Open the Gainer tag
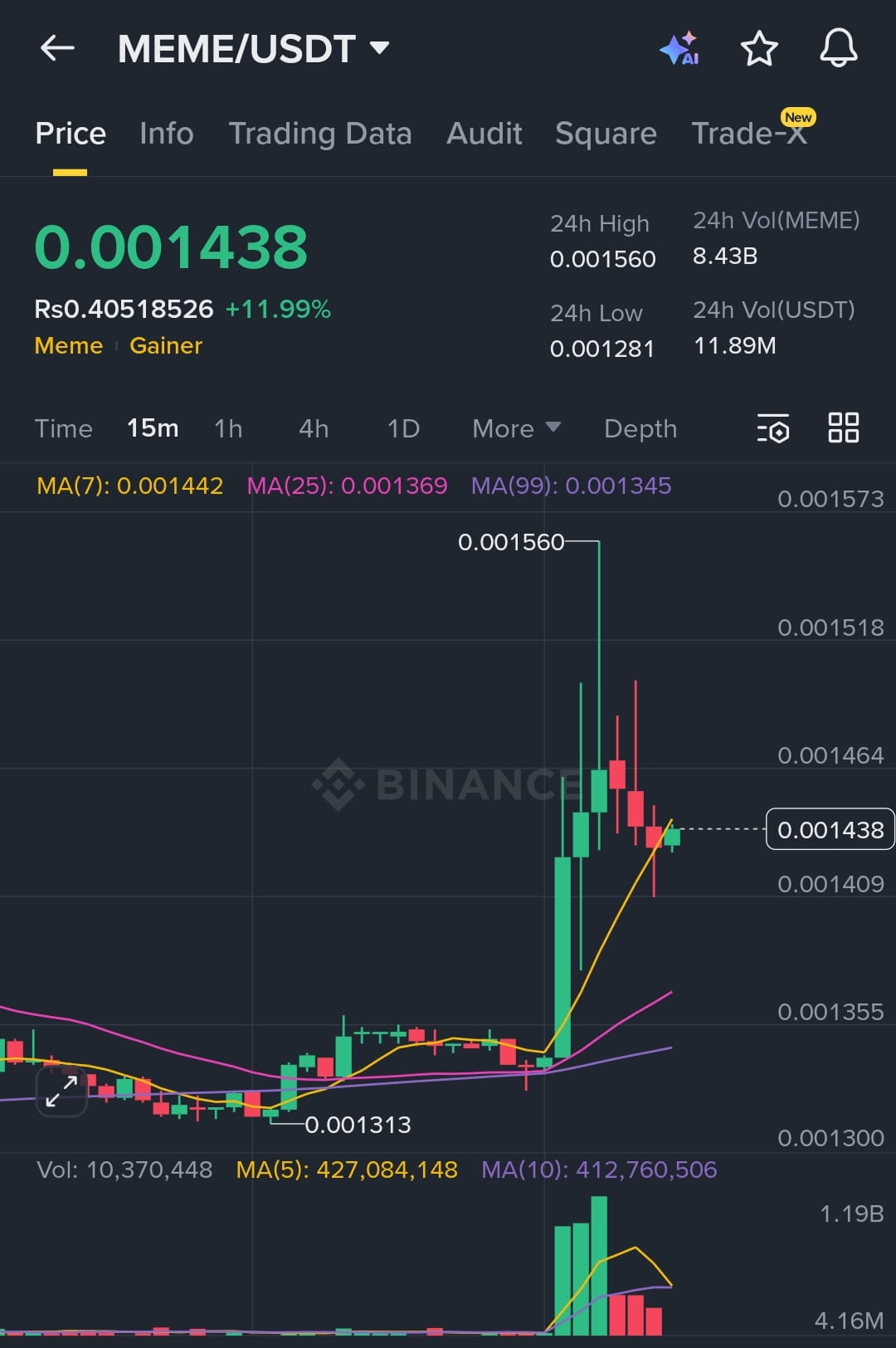 point(166,345)
